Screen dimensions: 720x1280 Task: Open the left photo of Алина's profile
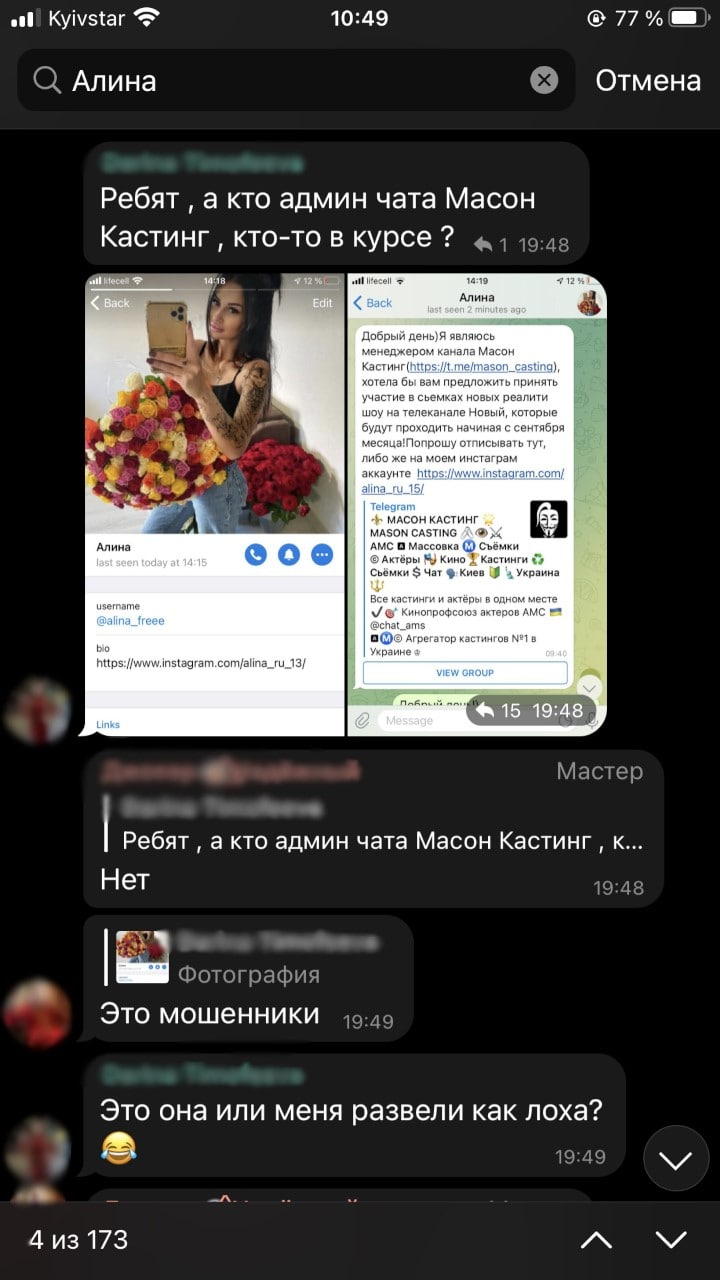pyautogui.click(x=214, y=504)
